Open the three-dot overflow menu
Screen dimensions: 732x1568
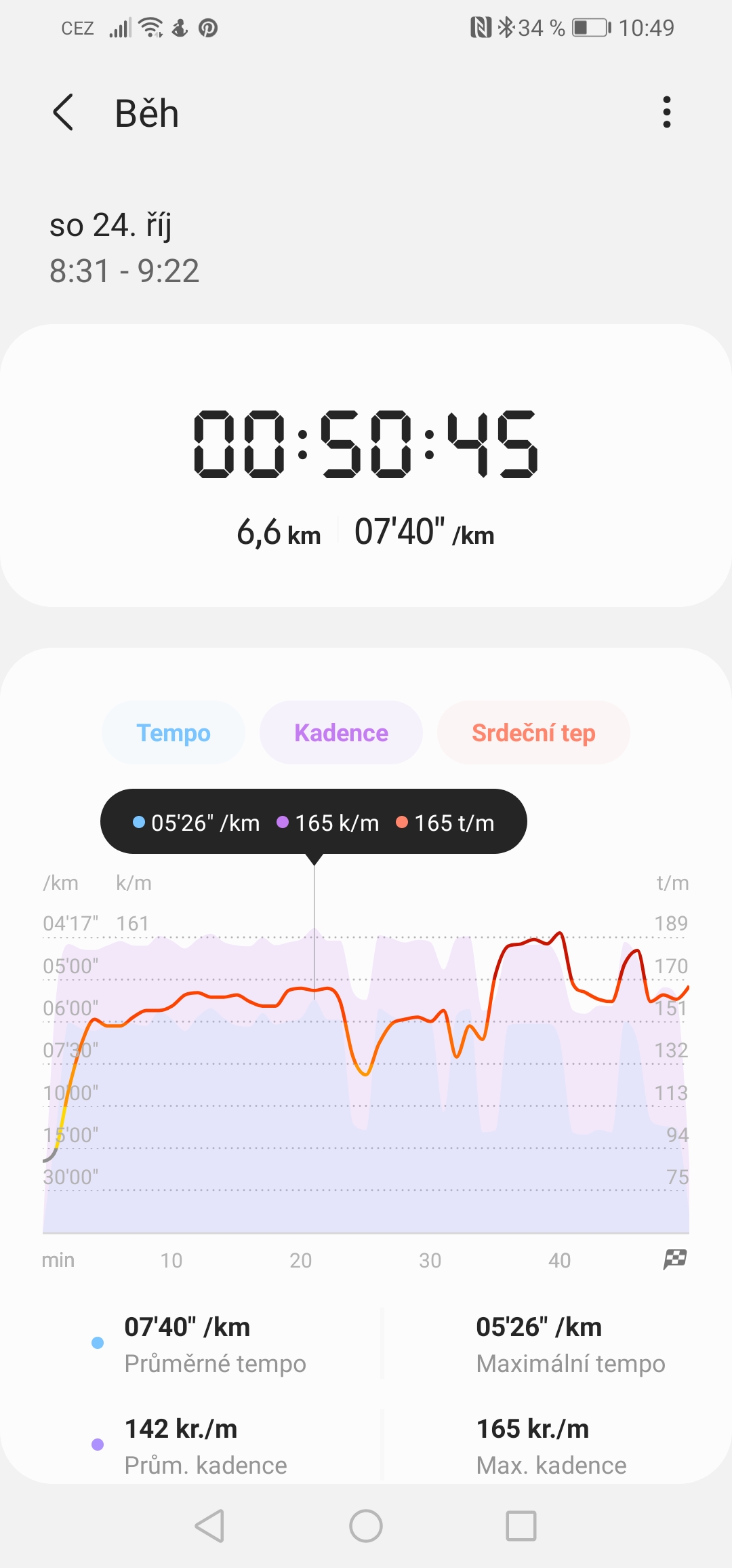click(x=667, y=113)
